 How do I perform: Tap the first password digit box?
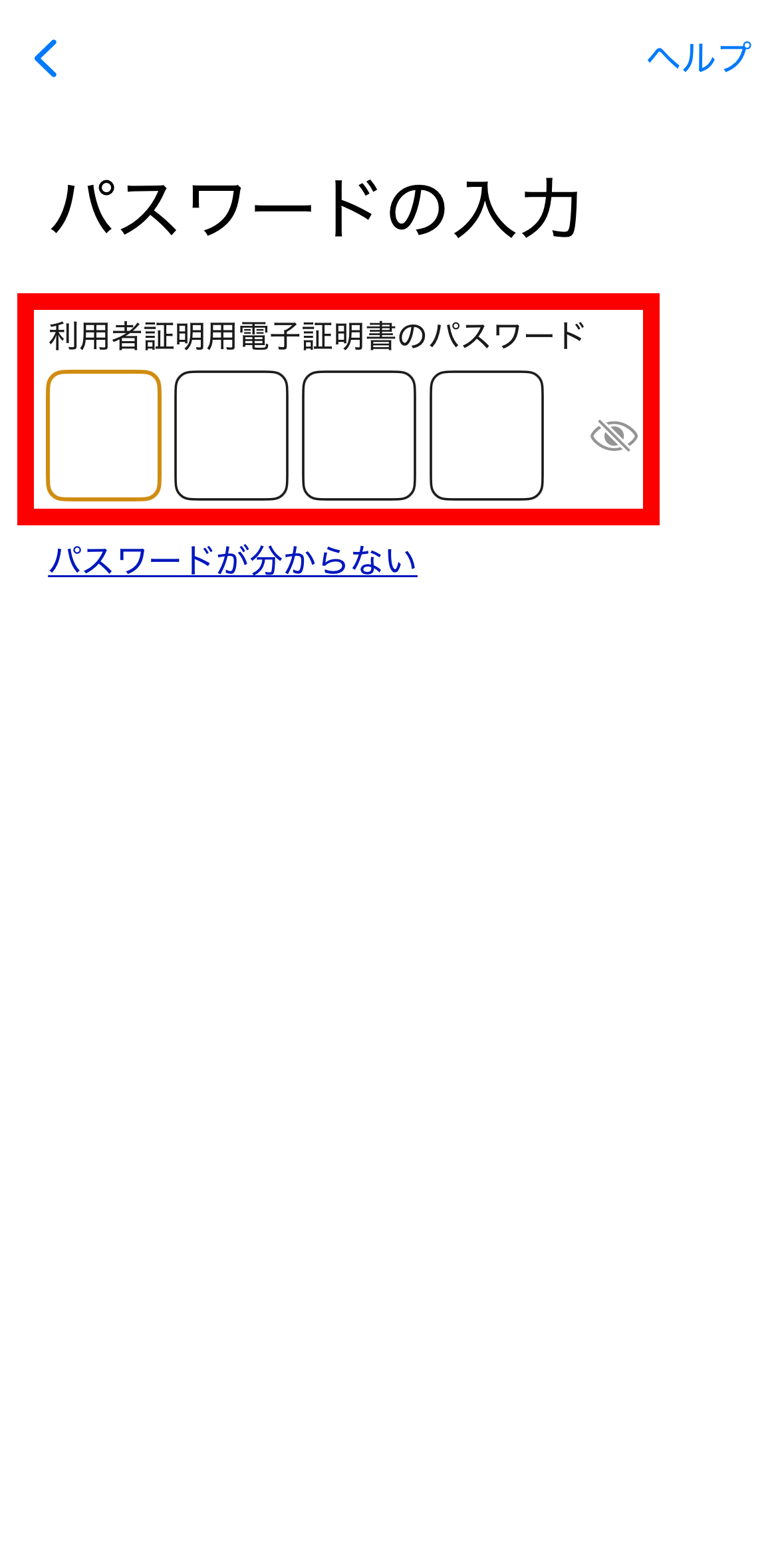[x=104, y=436]
